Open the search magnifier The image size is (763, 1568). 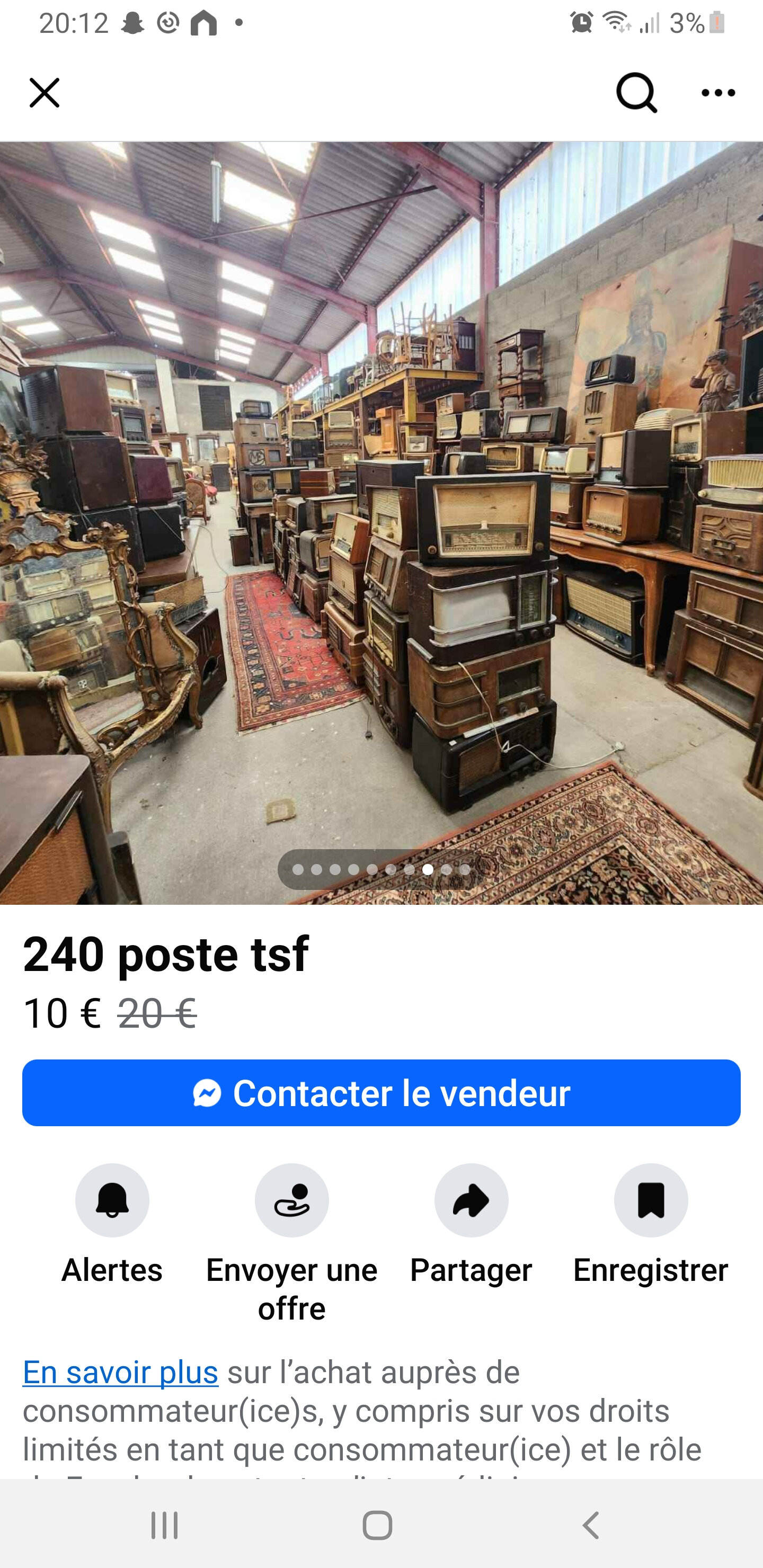[x=636, y=93]
